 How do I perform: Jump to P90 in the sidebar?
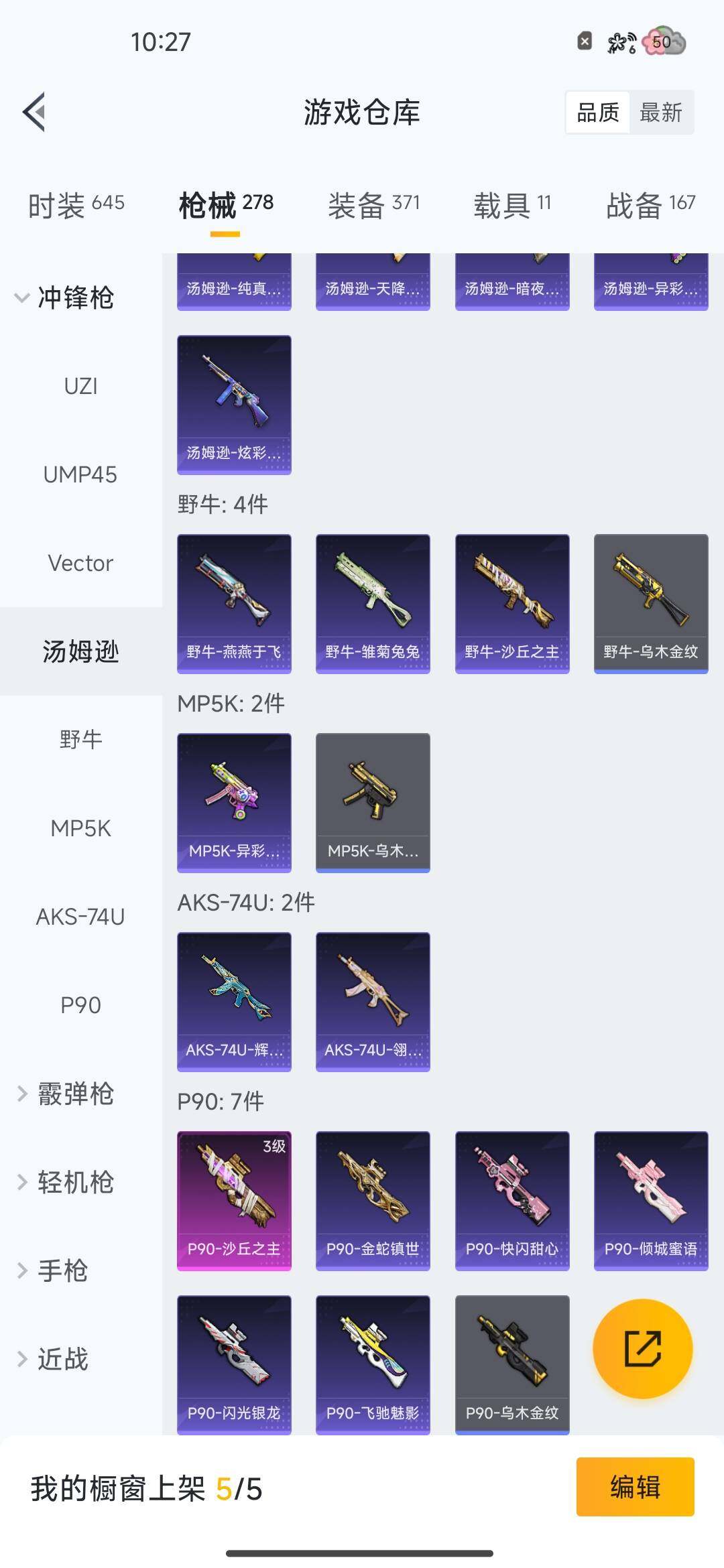(80, 1005)
